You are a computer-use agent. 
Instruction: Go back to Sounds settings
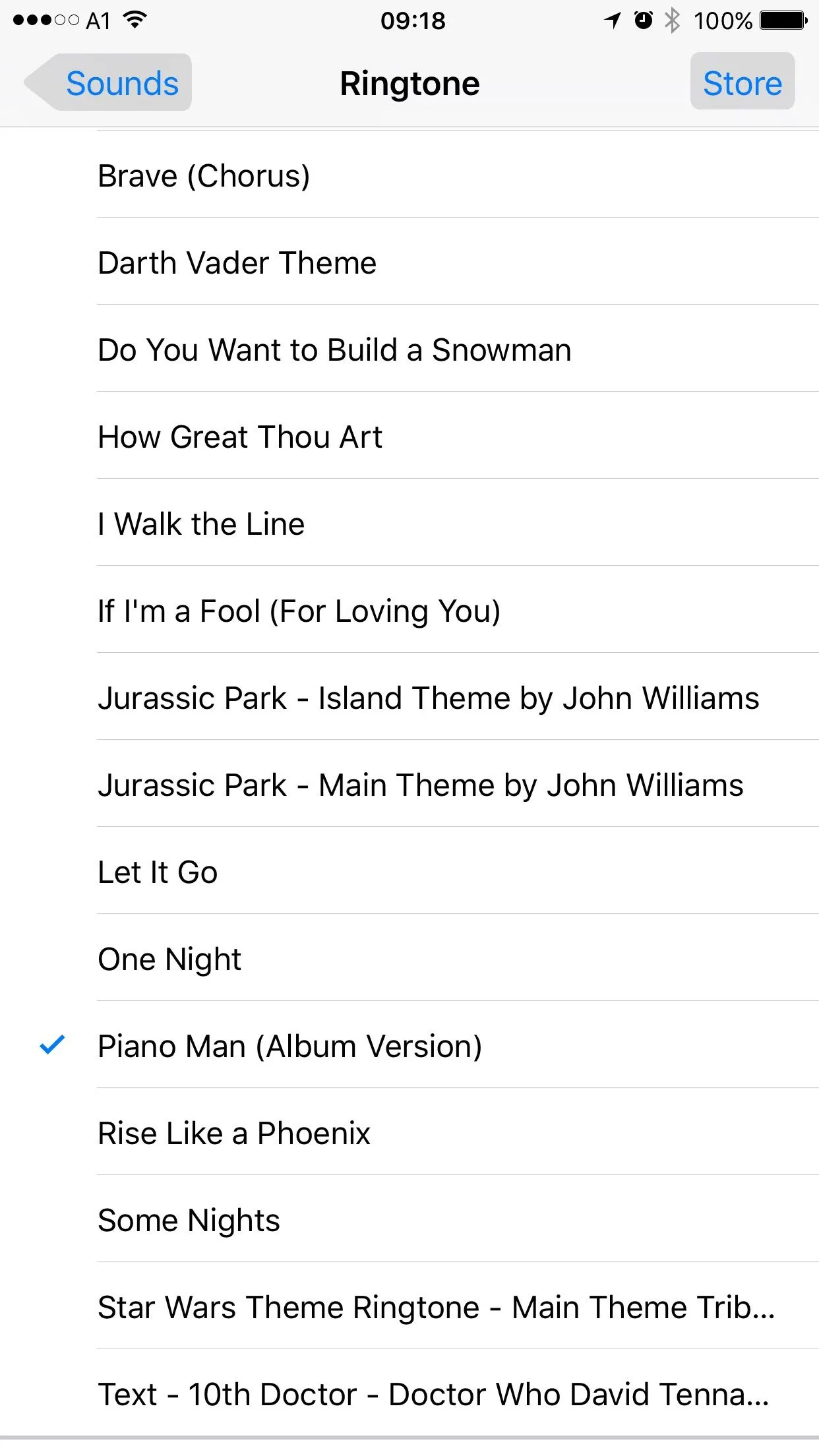(109, 84)
